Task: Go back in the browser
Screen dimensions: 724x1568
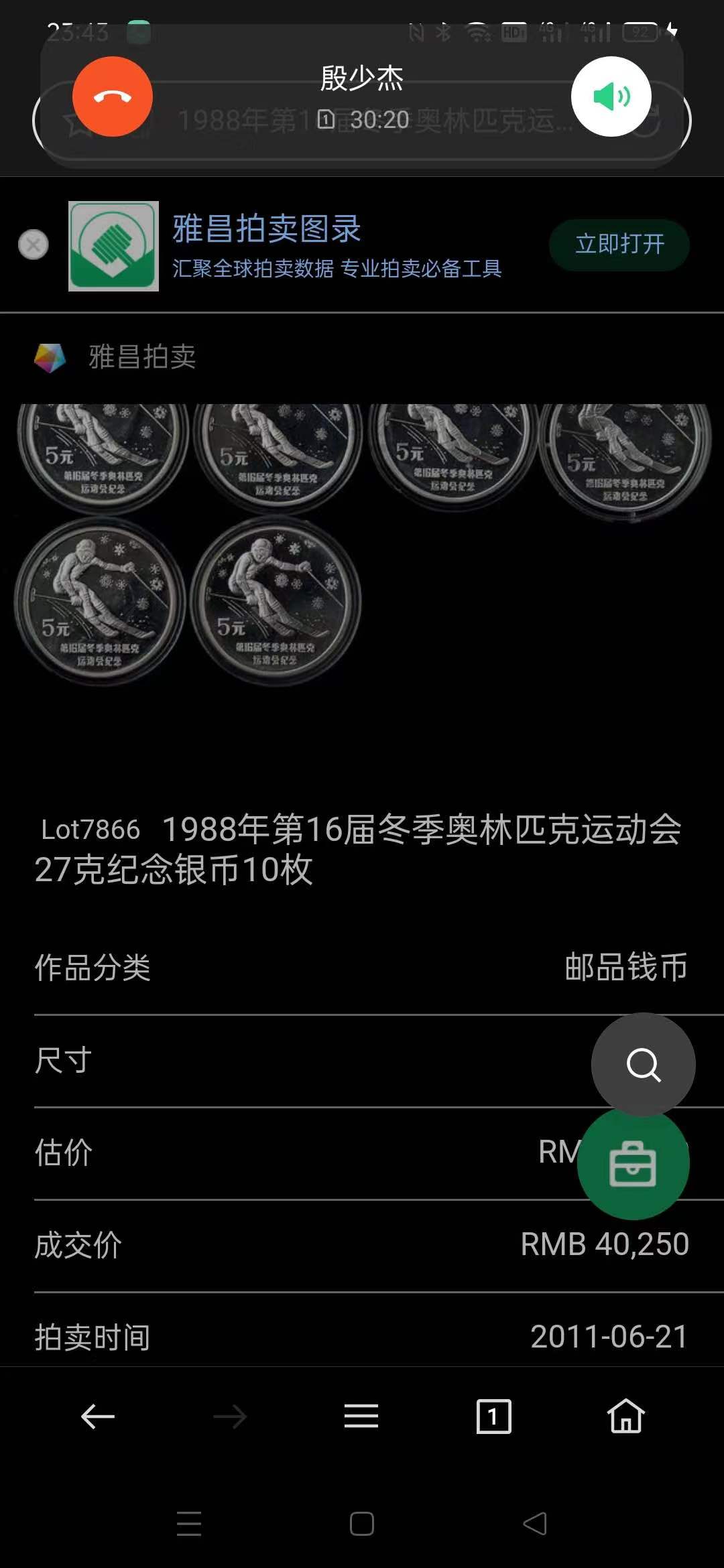Action: coord(98,1417)
